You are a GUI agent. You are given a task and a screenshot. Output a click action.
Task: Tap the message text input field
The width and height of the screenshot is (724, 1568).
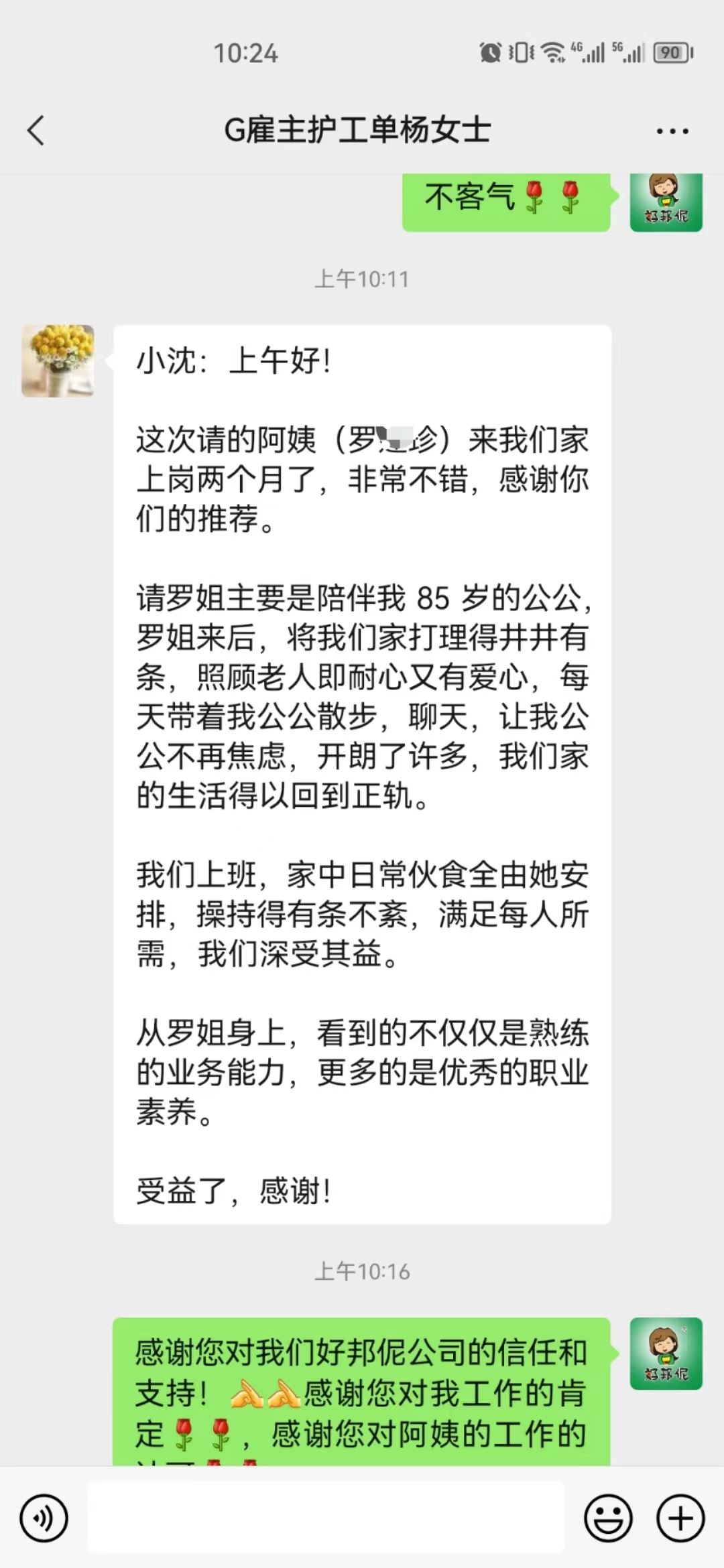pos(326,1518)
